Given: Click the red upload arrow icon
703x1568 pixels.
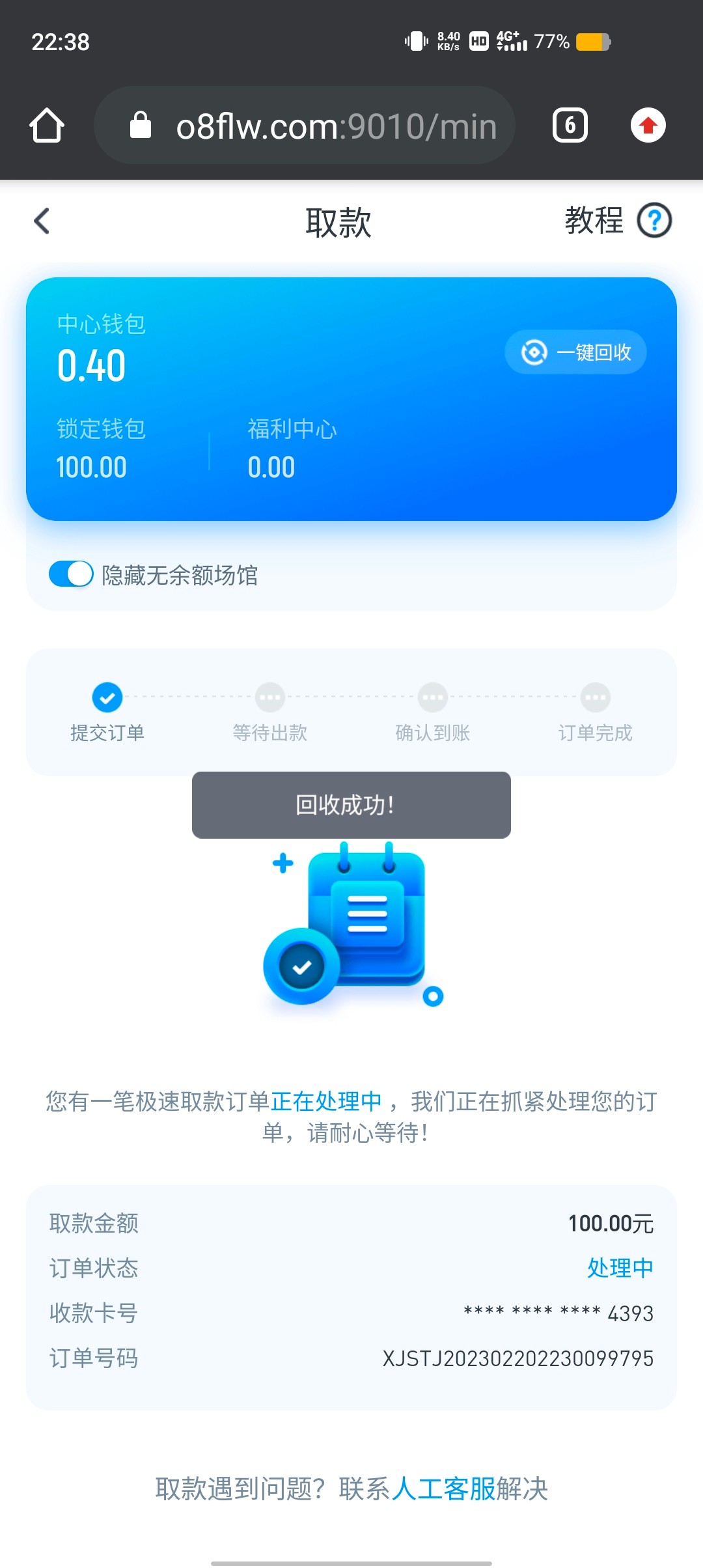Looking at the screenshot, I should (x=648, y=125).
